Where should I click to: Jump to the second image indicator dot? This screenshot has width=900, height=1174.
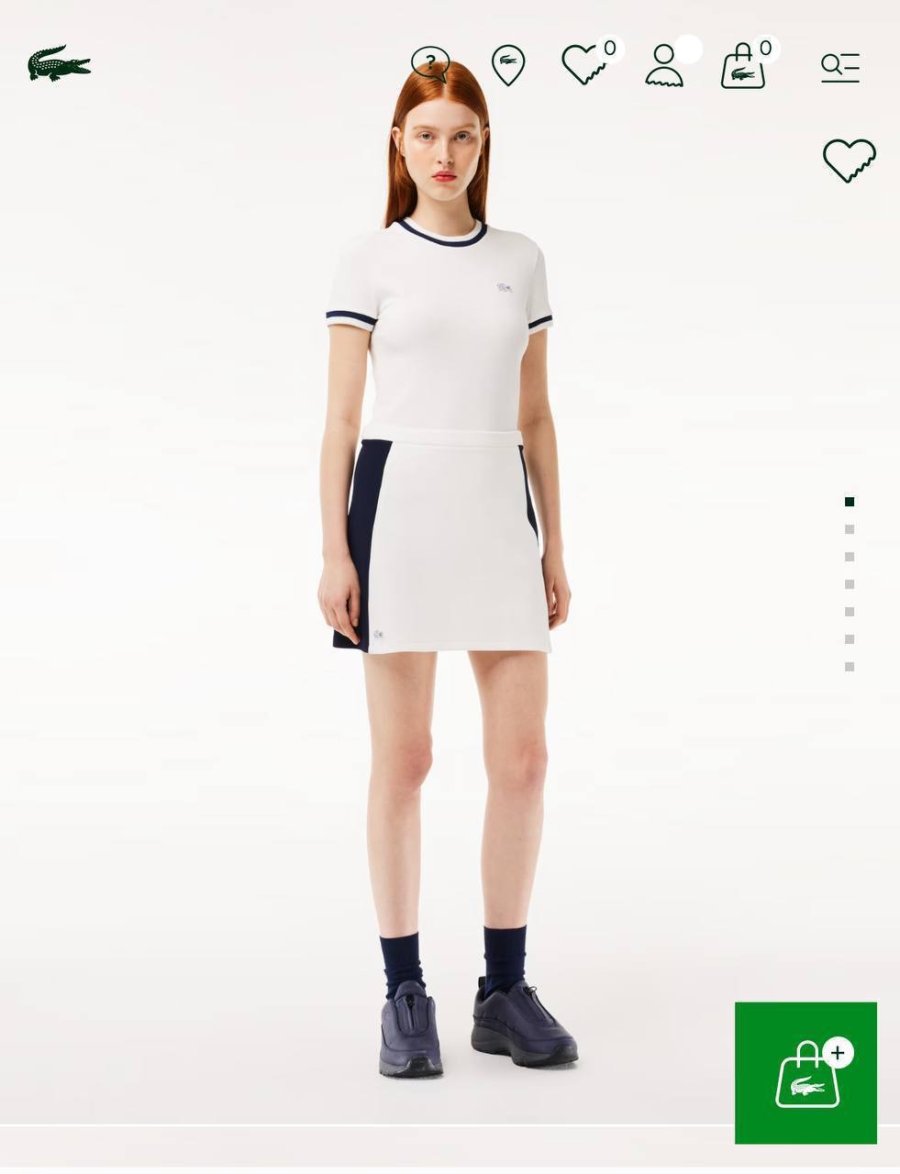(x=849, y=529)
